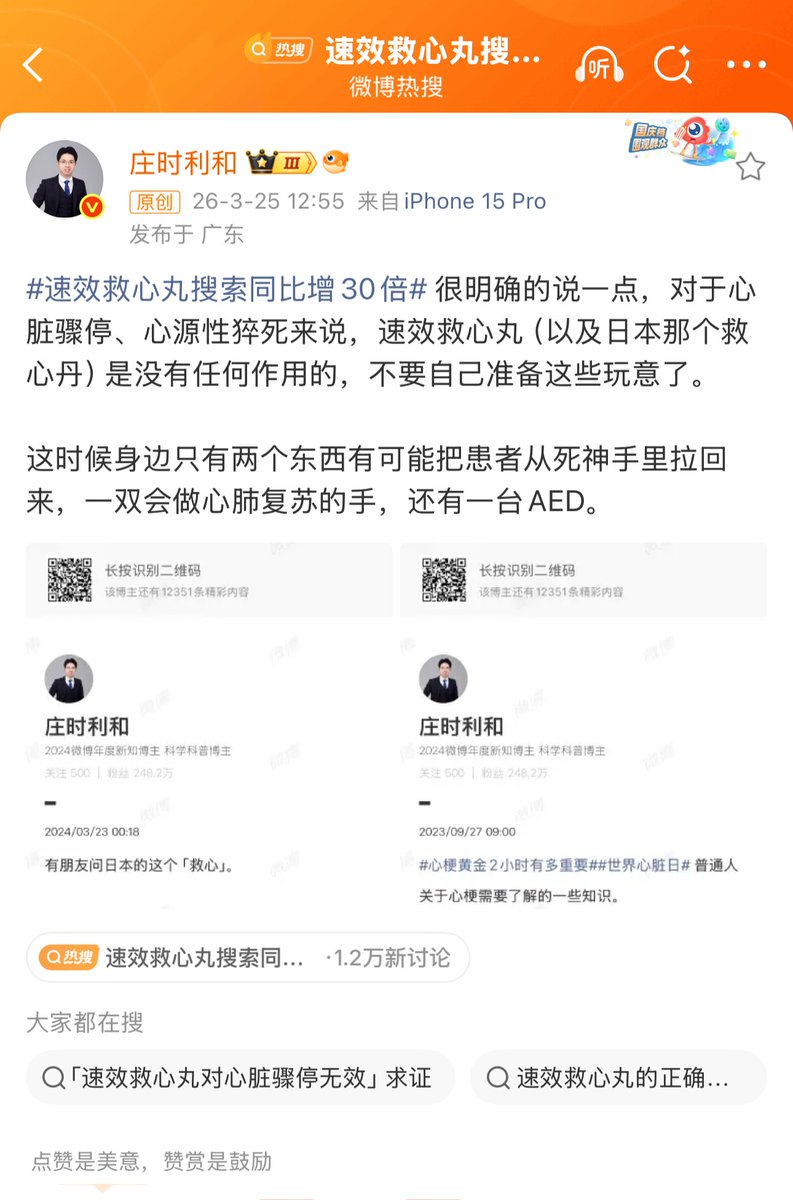This screenshot has height=1200, width=793.
Task: Tap the headphone listen icon
Action: [599, 66]
